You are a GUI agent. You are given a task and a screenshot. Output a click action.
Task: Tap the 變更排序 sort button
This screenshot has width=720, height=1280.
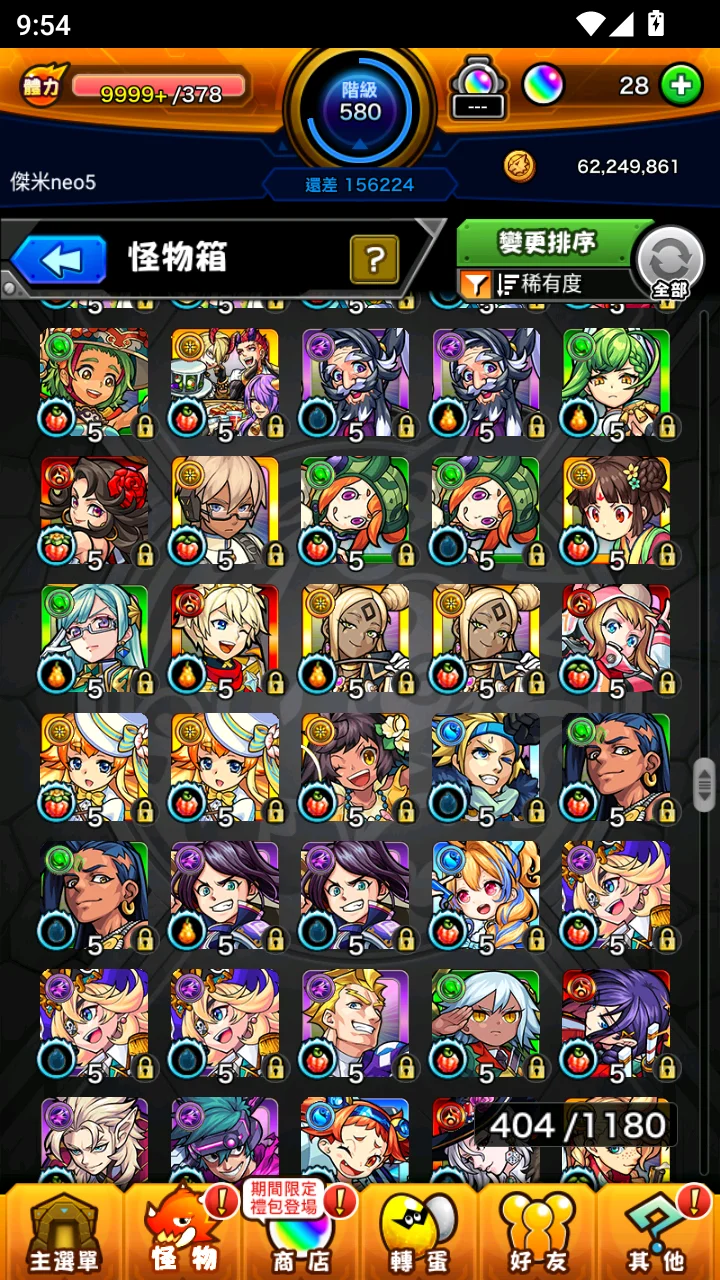547,243
